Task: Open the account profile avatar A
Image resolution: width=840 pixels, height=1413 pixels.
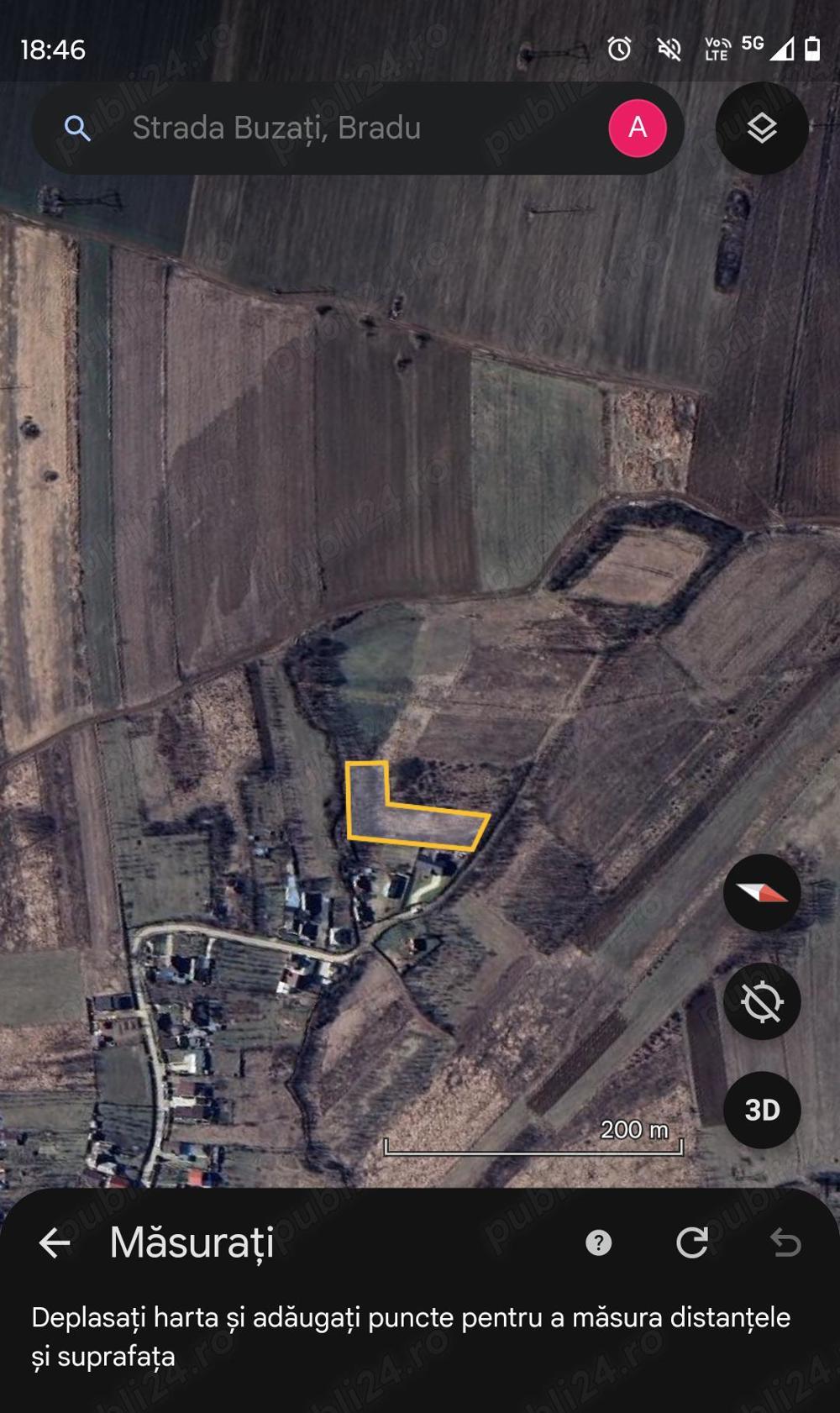Action: 638,129
